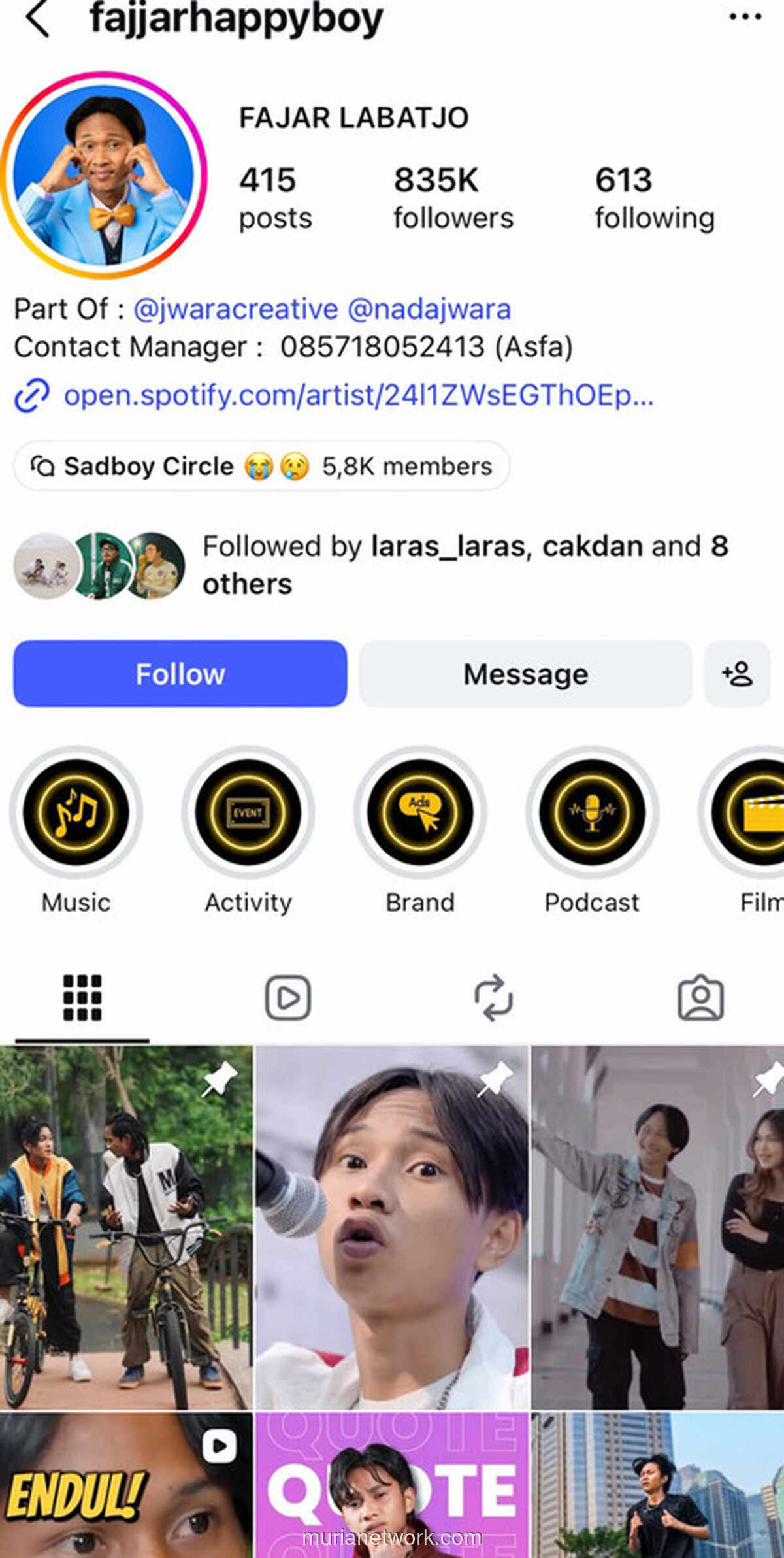Viewport: 784px width, 1558px height.
Task: Open the Brand highlight
Action: pyautogui.click(x=420, y=812)
